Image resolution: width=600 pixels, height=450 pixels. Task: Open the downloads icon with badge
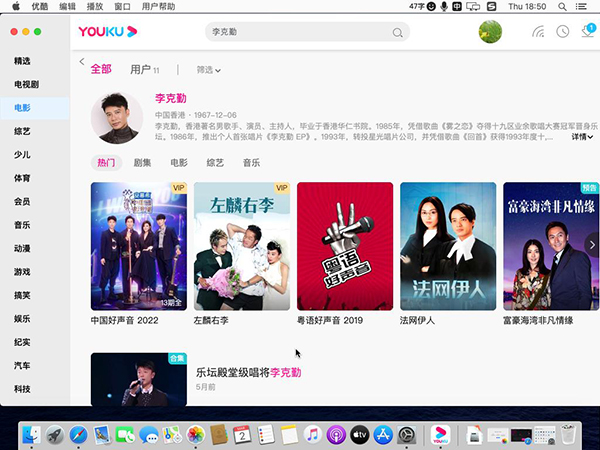coord(589,32)
